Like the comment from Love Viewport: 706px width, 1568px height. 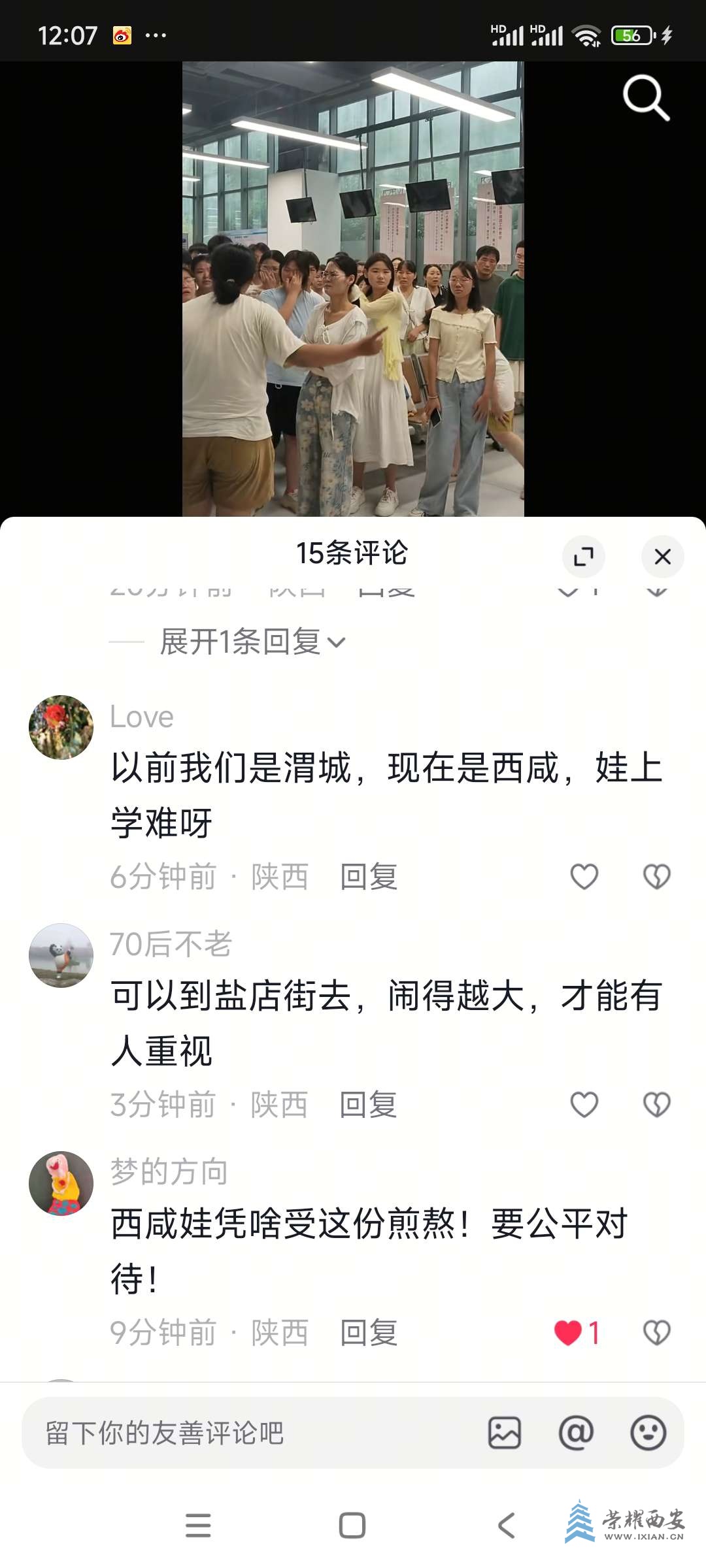tap(584, 877)
